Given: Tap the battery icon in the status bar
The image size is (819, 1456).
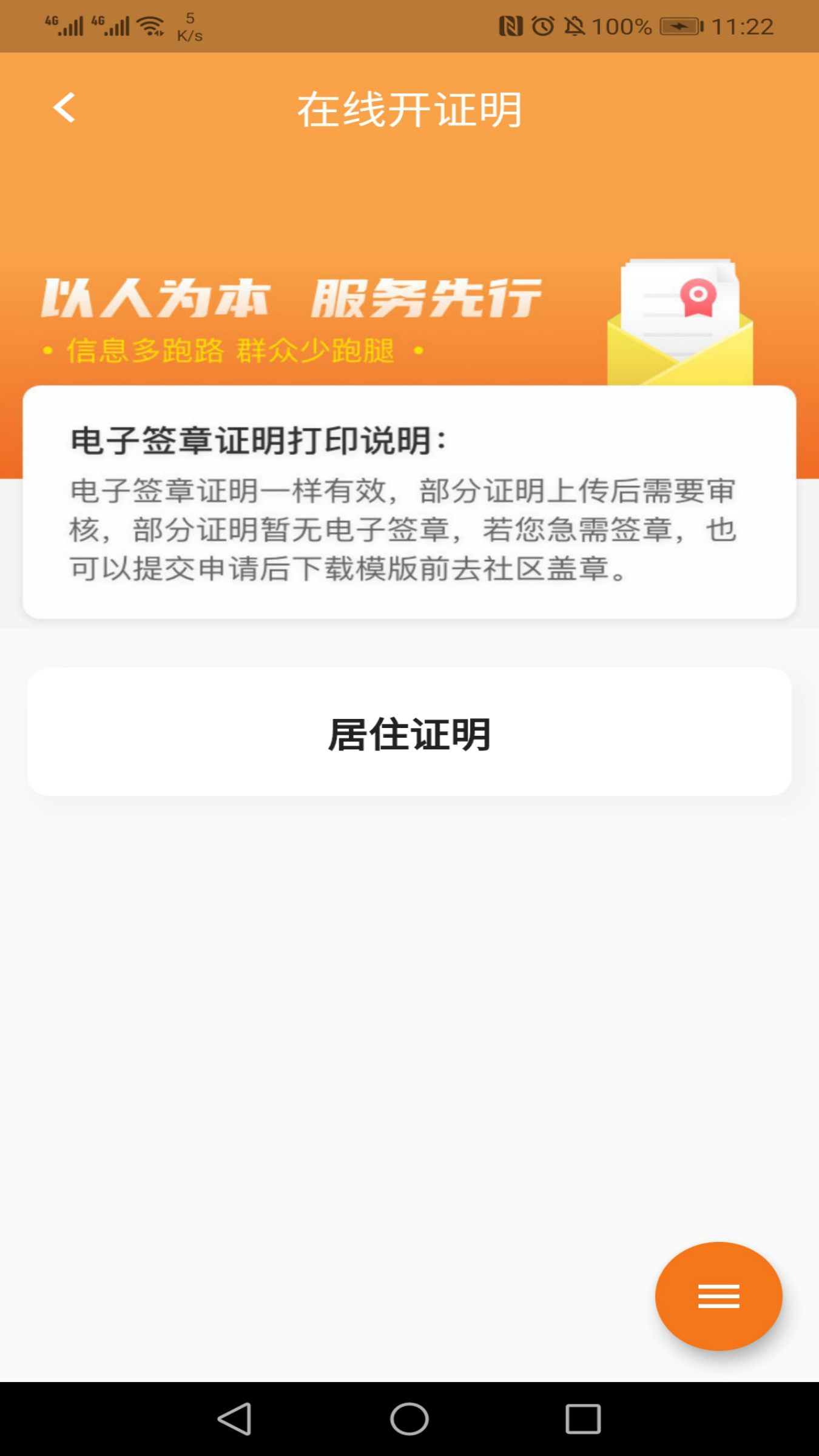Looking at the screenshot, I should pyautogui.click(x=681, y=25).
